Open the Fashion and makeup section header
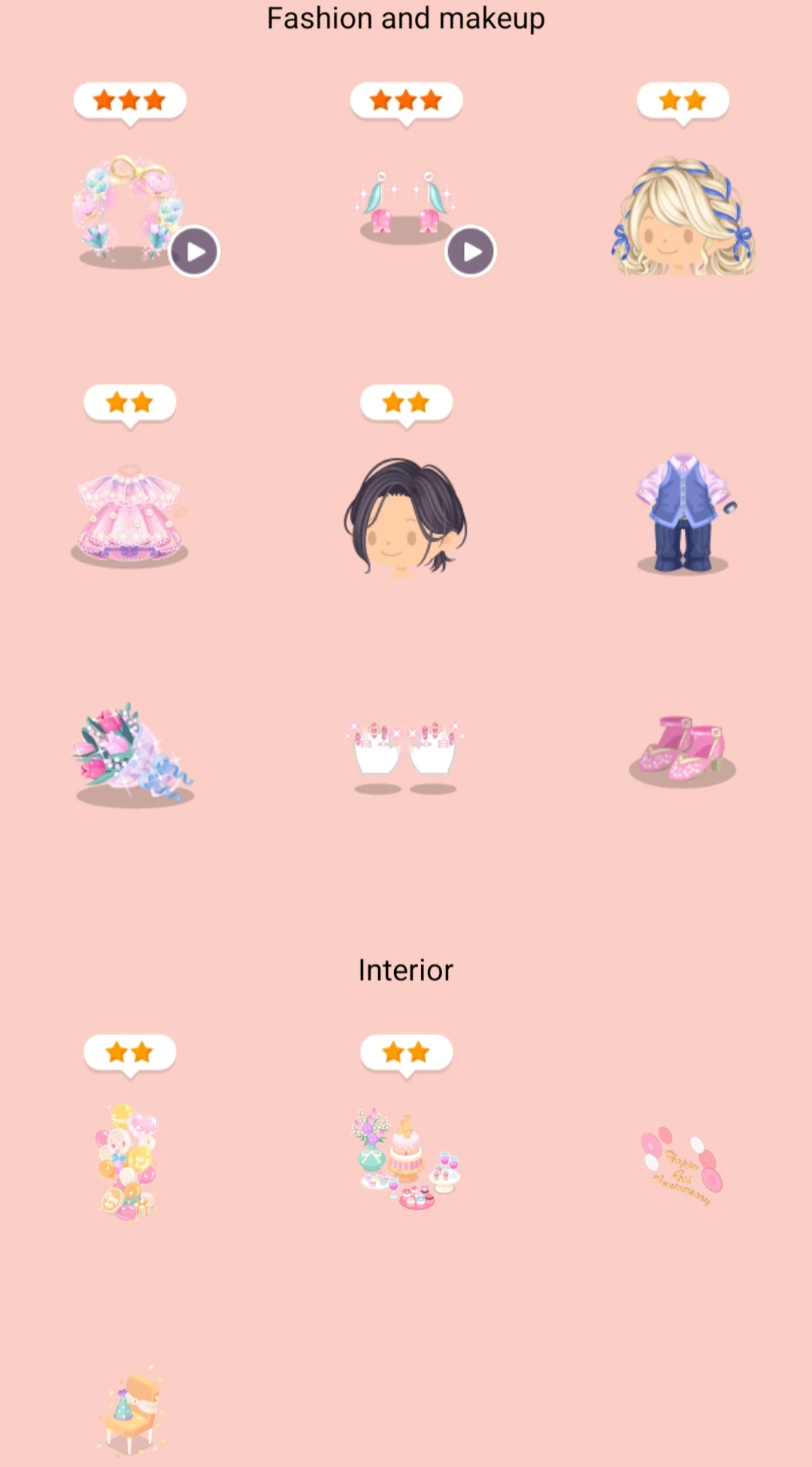The height and width of the screenshot is (1467, 812). click(406, 18)
